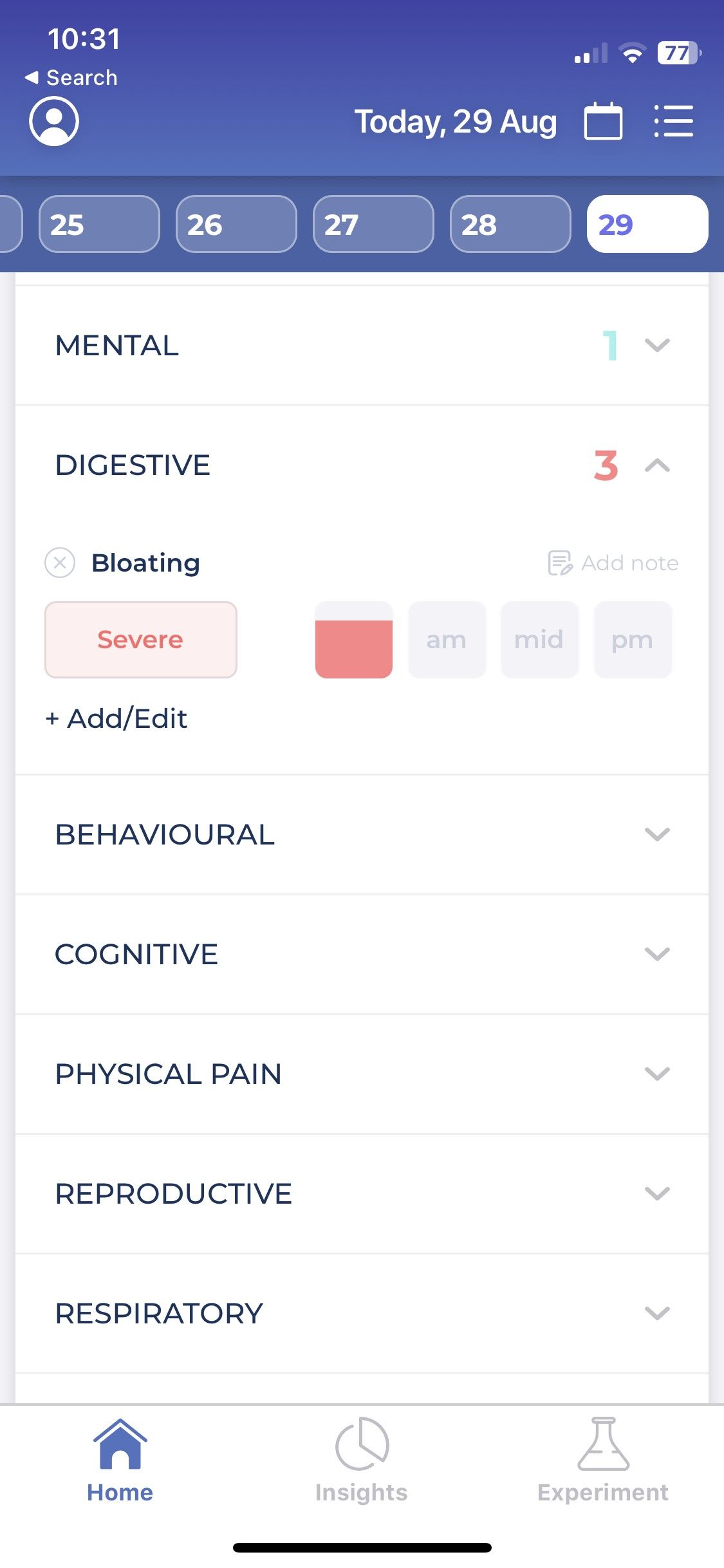Click the filled red severity block
The width and height of the screenshot is (724, 1568).
(354, 639)
